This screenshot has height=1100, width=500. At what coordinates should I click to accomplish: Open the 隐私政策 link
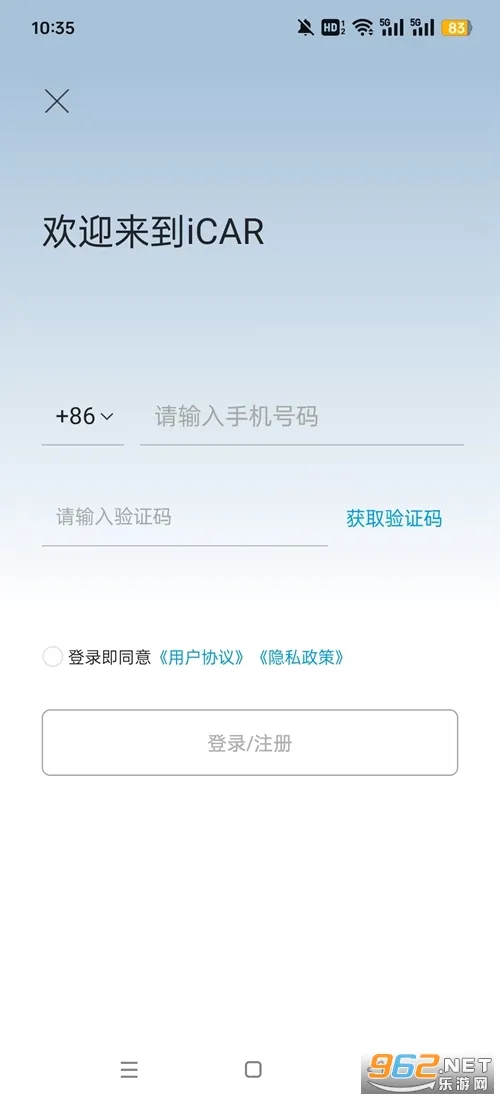tap(300, 657)
